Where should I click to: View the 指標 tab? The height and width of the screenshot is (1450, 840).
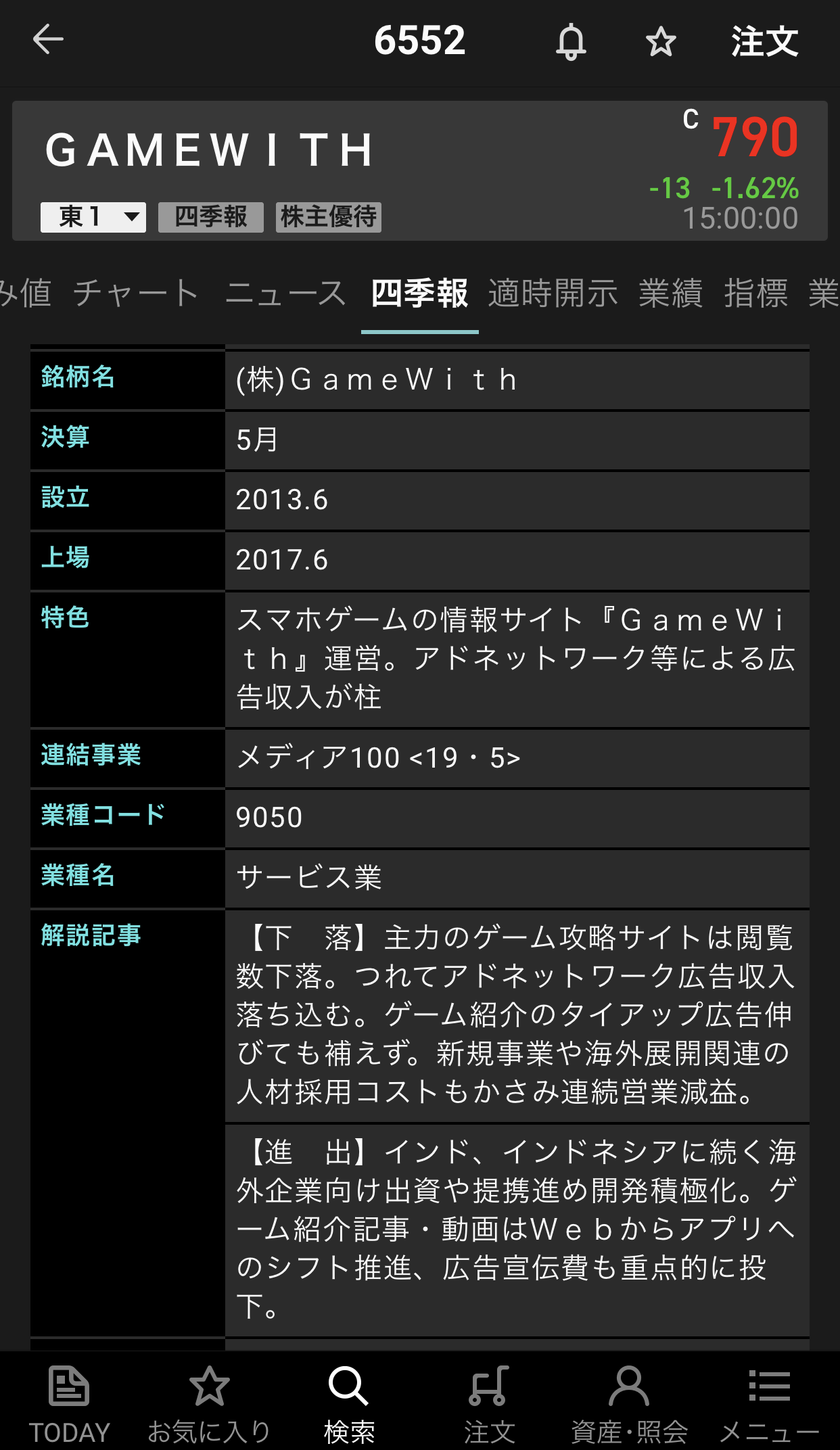[x=755, y=294]
